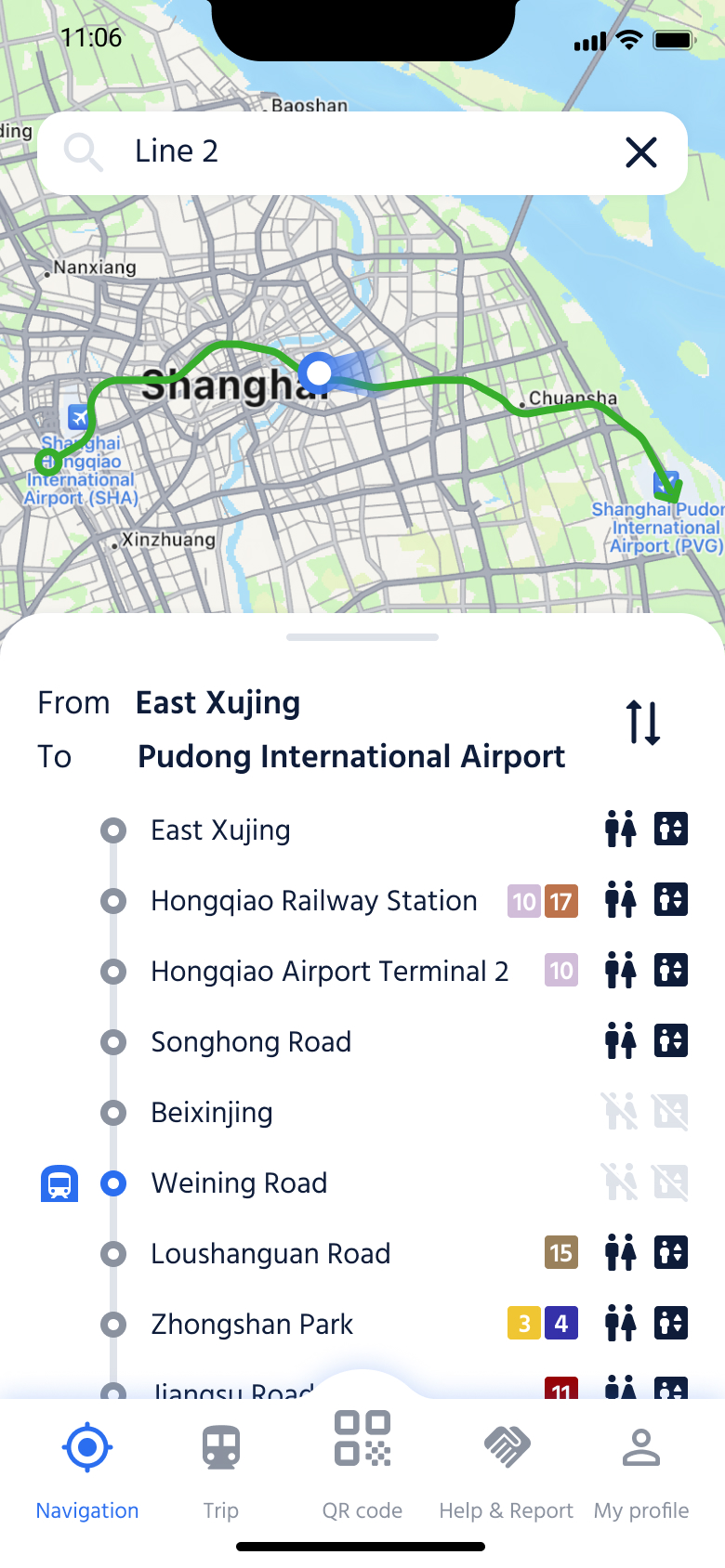The image size is (725, 1568).
Task: Select Weining Road station
Action: 239,1183
